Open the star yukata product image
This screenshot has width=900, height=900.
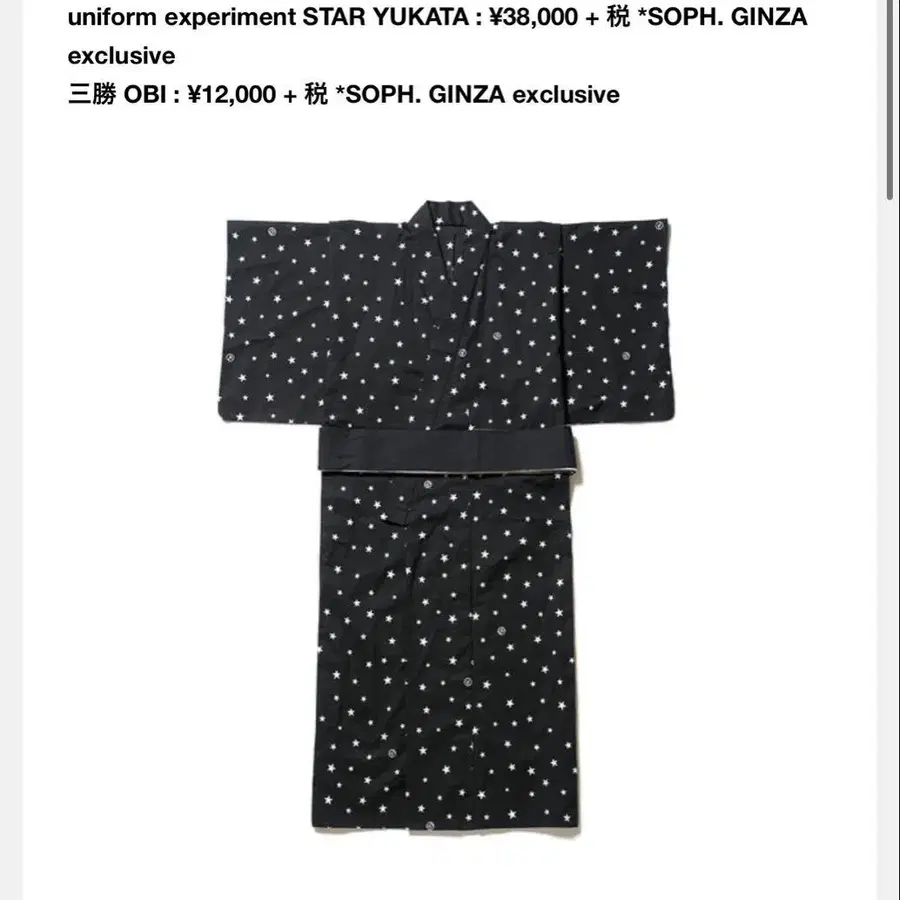click(447, 517)
